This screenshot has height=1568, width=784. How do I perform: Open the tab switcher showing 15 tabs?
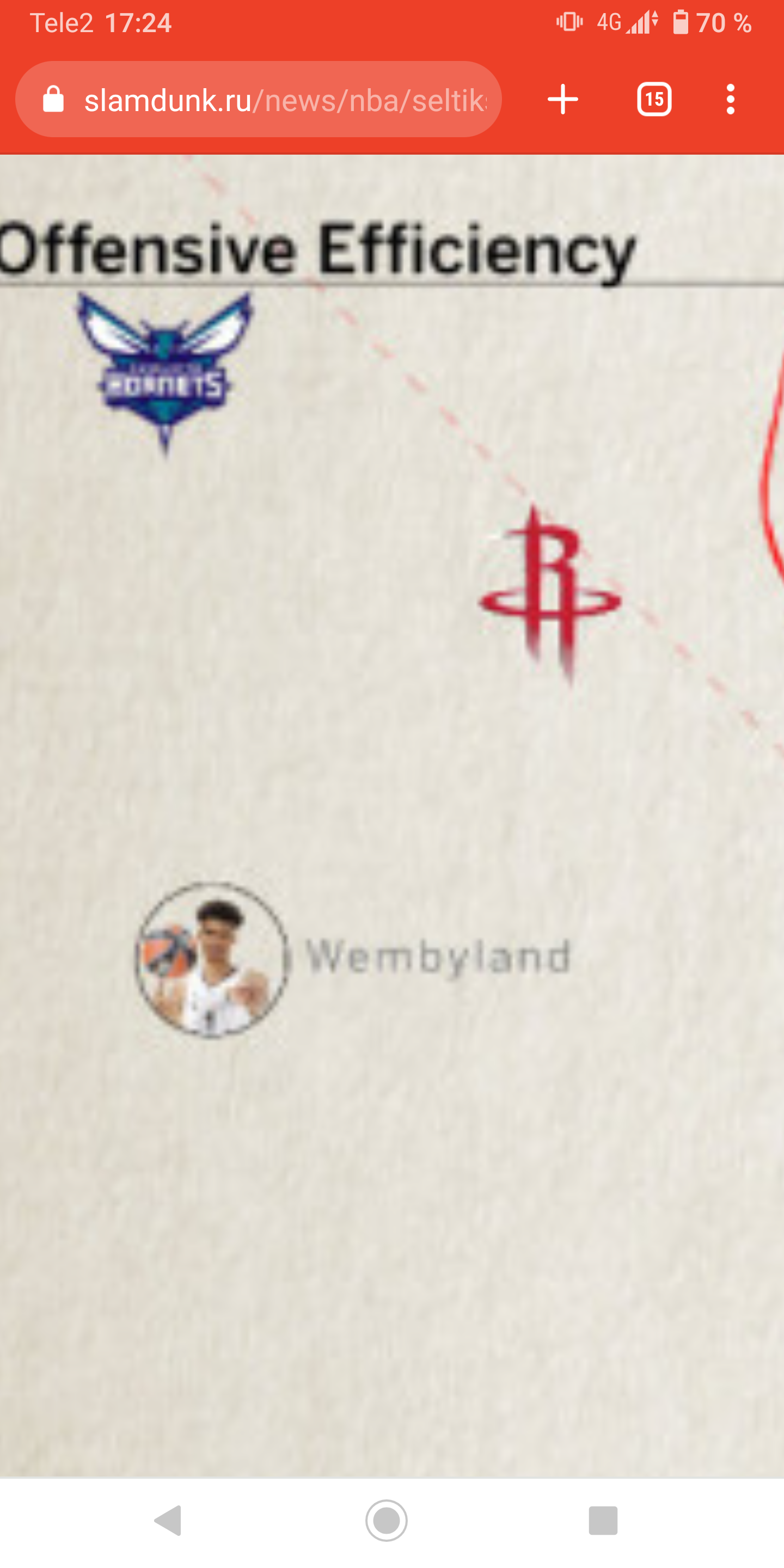tap(654, 100)
